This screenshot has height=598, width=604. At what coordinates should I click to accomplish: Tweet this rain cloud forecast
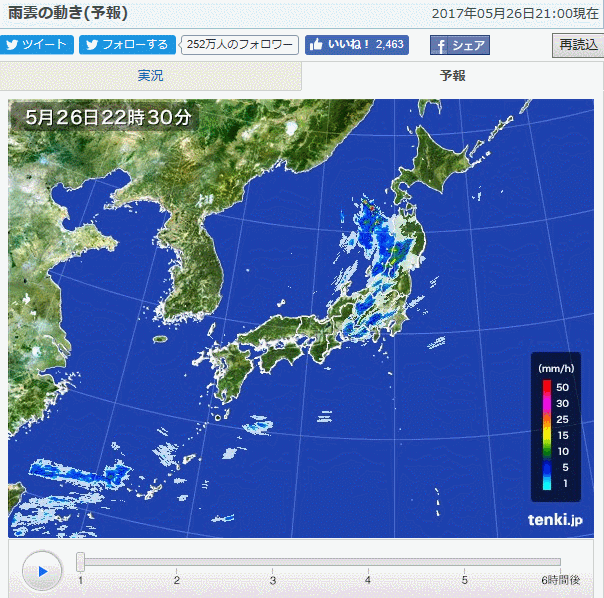pos(37,45)
